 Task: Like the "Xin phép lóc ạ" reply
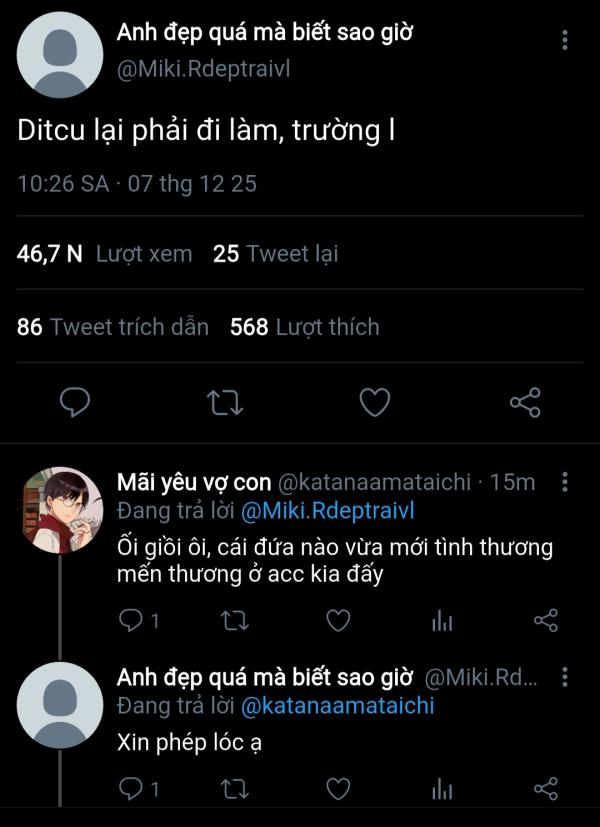pos(339,789)
